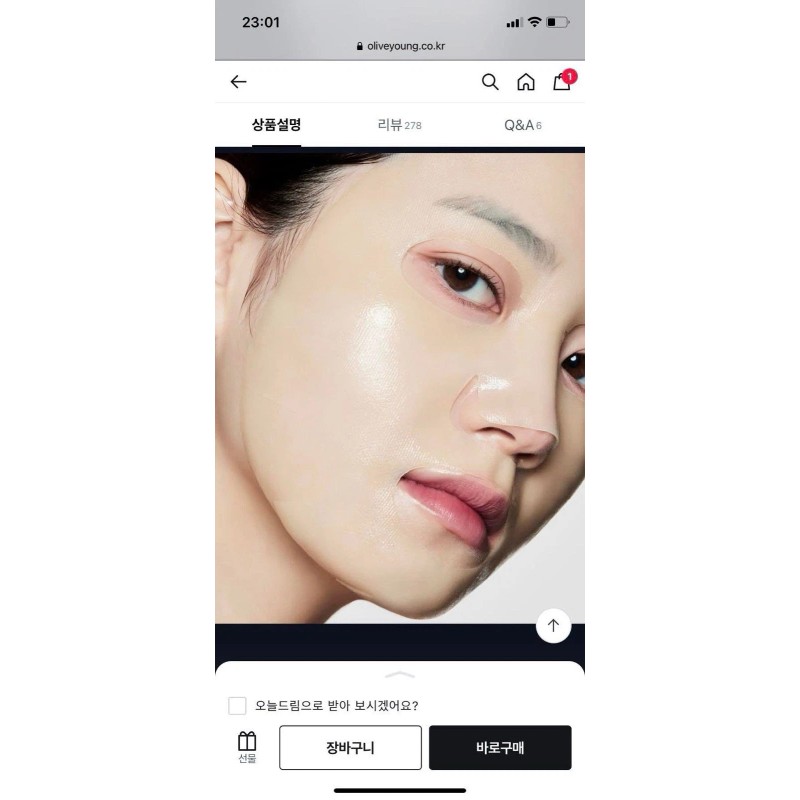The width and height of the screenshot is (800, 800).
Task: Go back with the arrow icon
Action: pyautogui.click(x=238, y=82)
